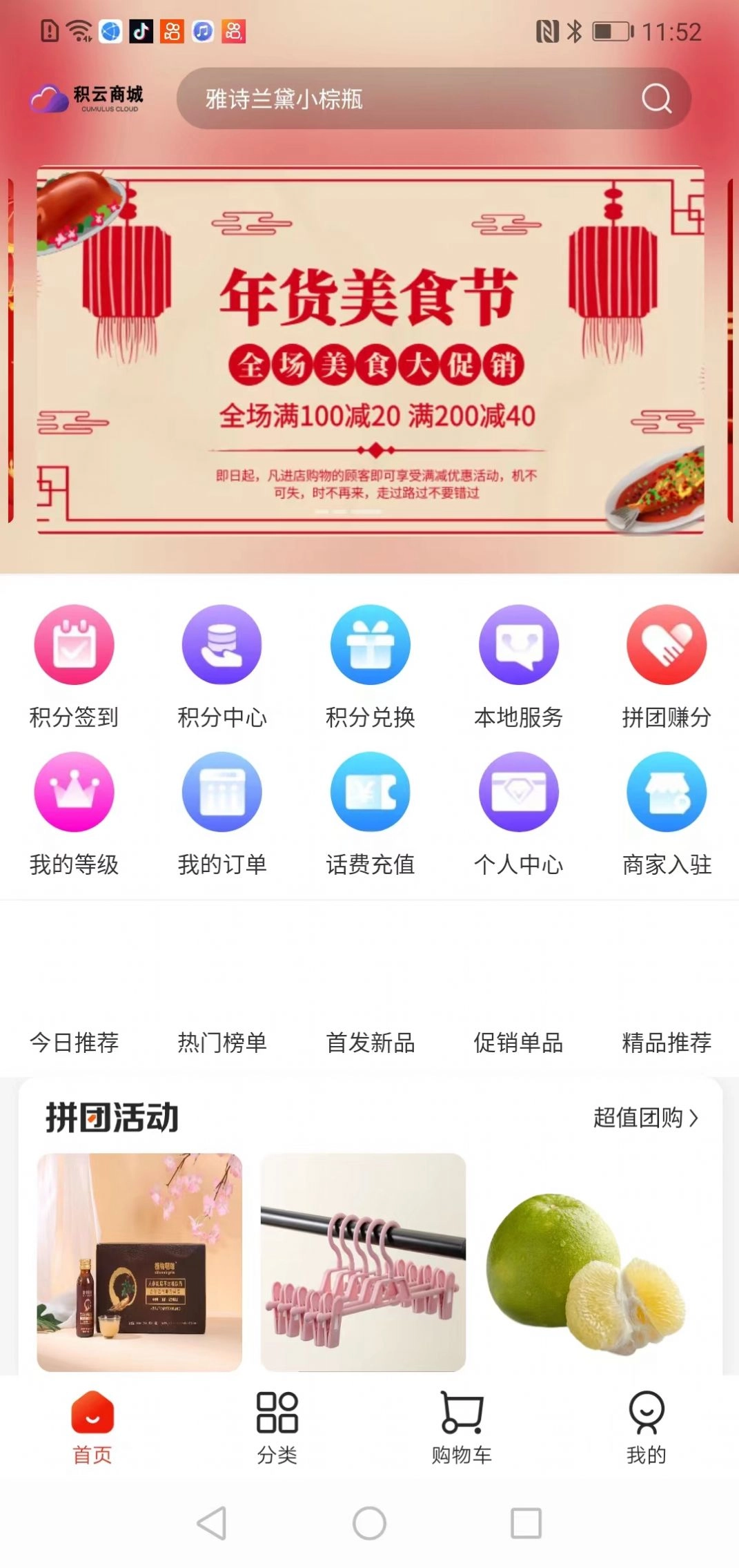Switch to the 热门榜单 tab
This screenshot has width=739, height=1568.
click(x=221, y=1044)
